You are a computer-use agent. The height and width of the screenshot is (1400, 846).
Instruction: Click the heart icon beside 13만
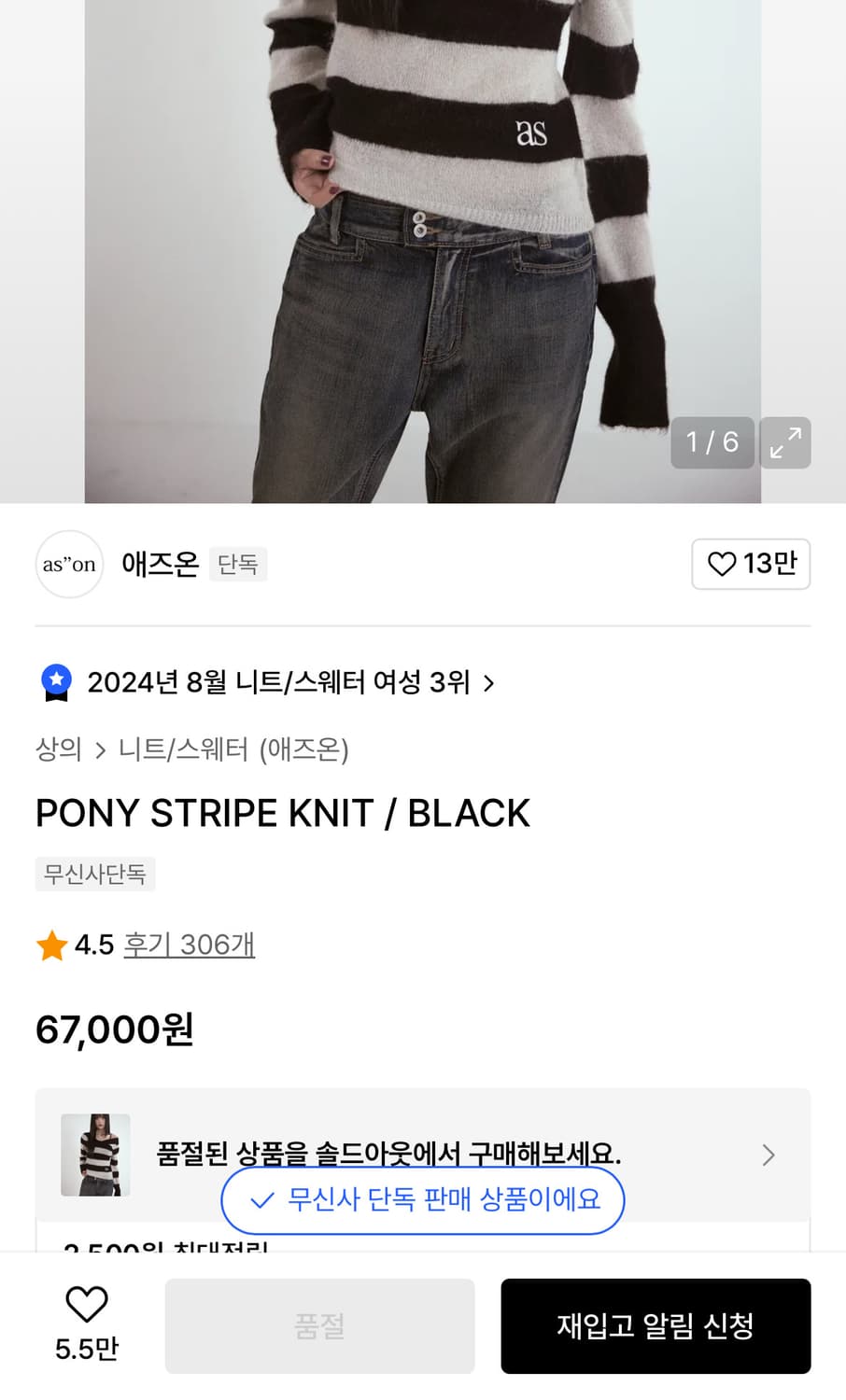(x=720, y=564)
